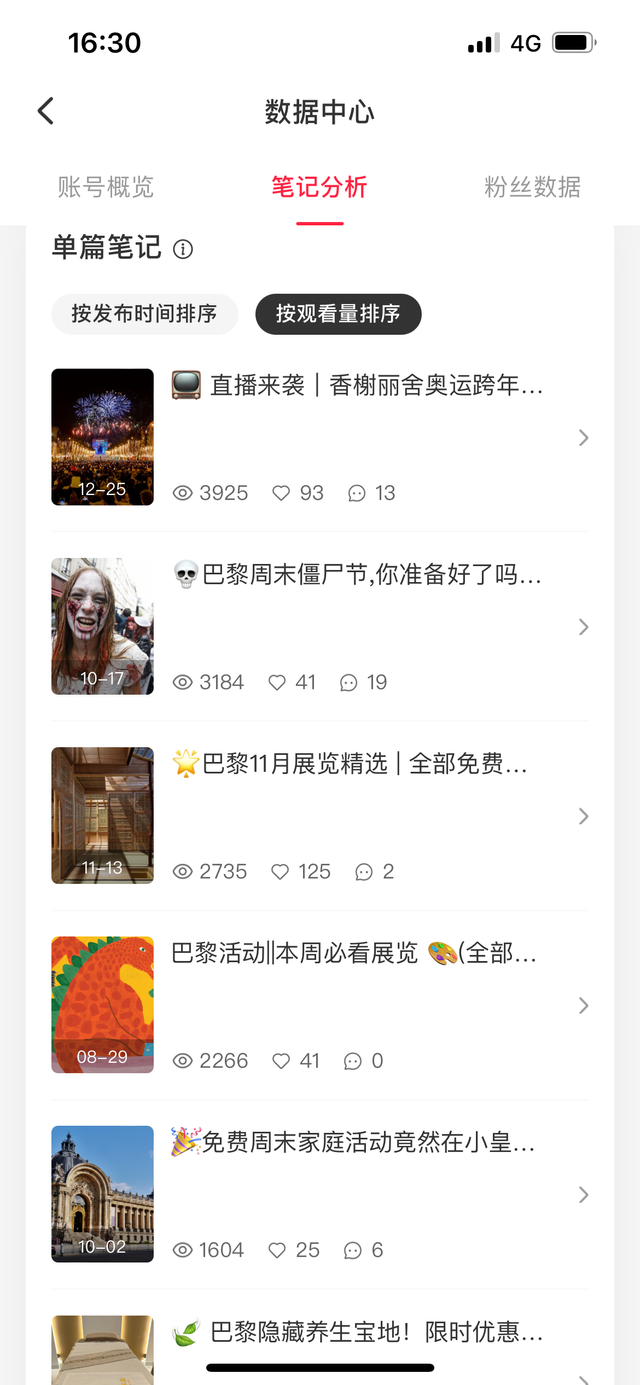Viewport: 640px width, 1385px height.
Task: Open the 巴黎活动本周必看展览 note
Action: 320,1004
